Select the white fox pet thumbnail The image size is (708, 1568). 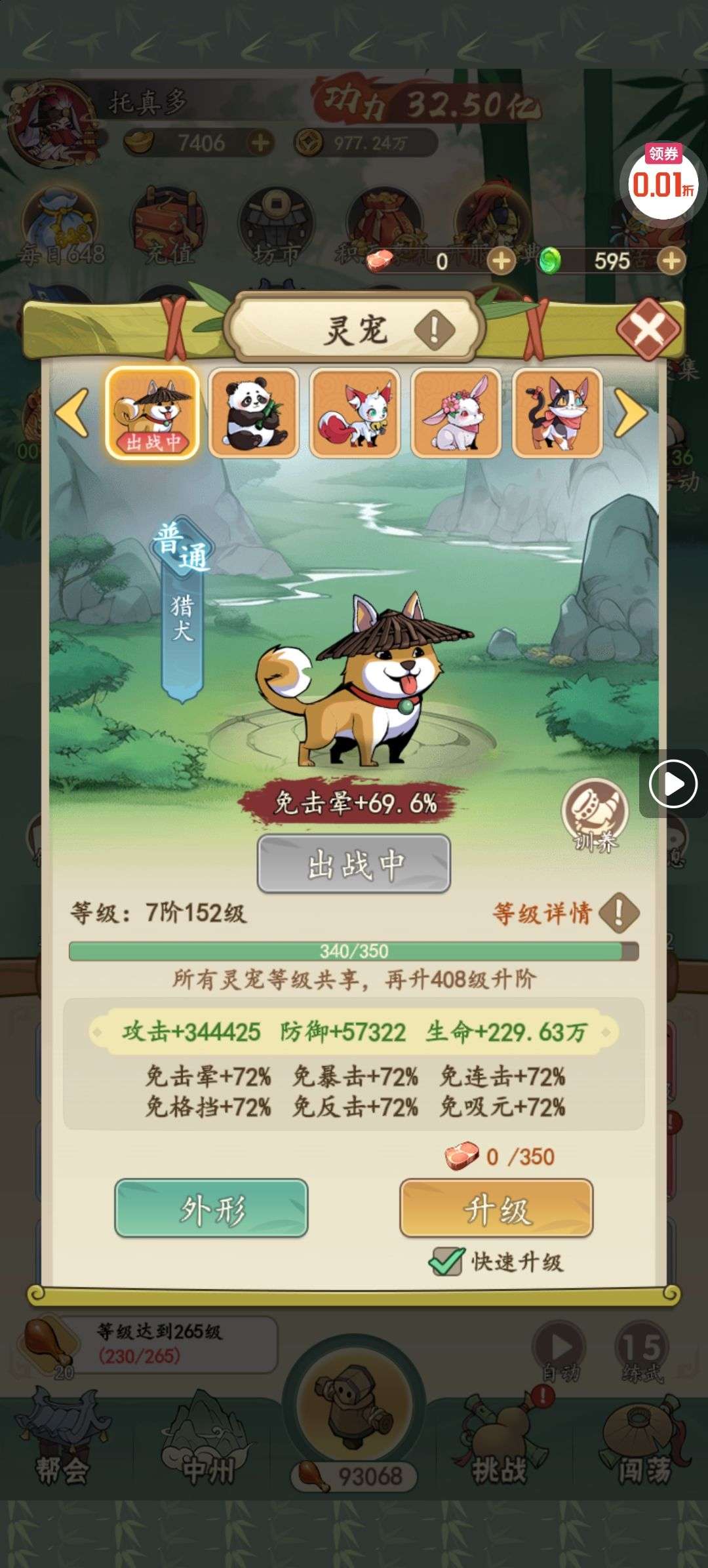[355, 413]
